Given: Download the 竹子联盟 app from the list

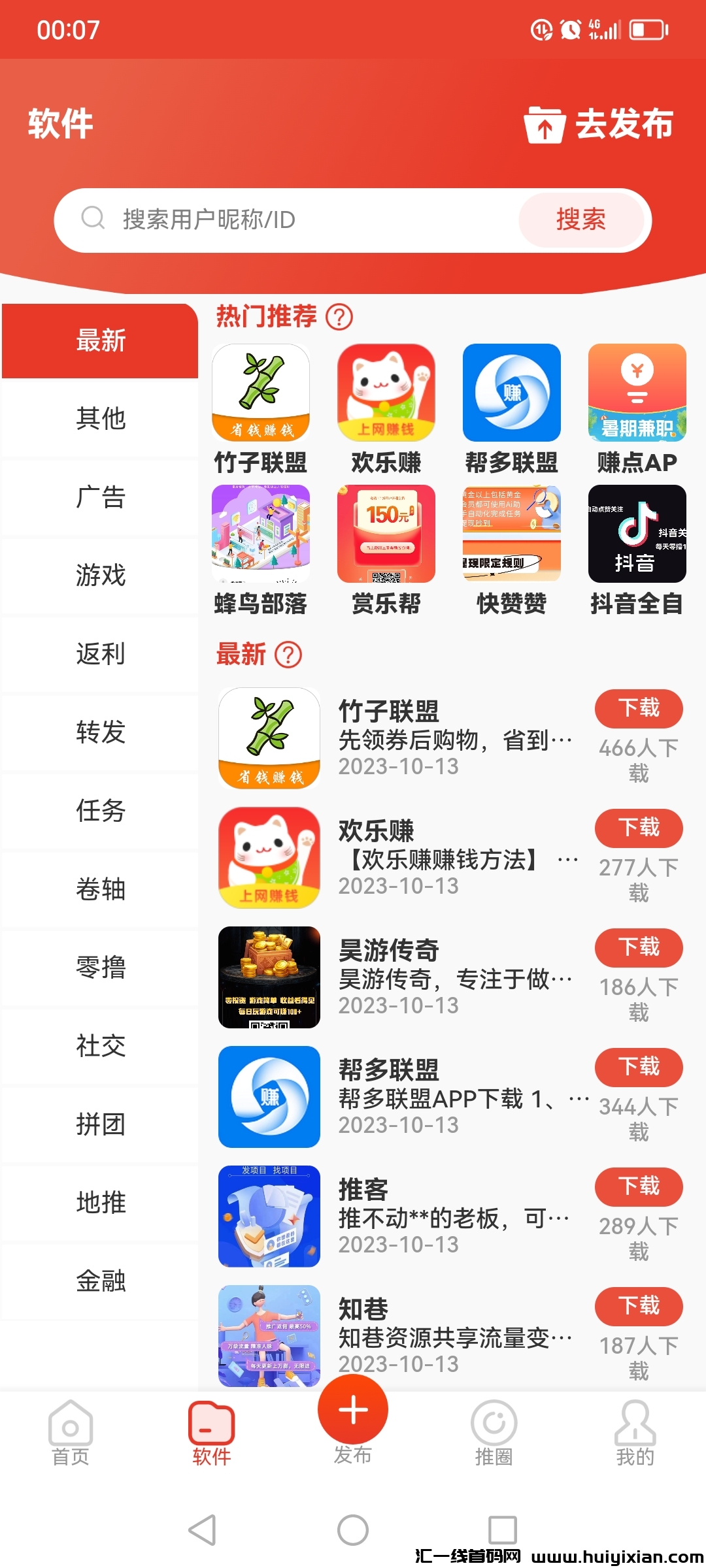Looking at the screenshot, I should tap(639, 709).
